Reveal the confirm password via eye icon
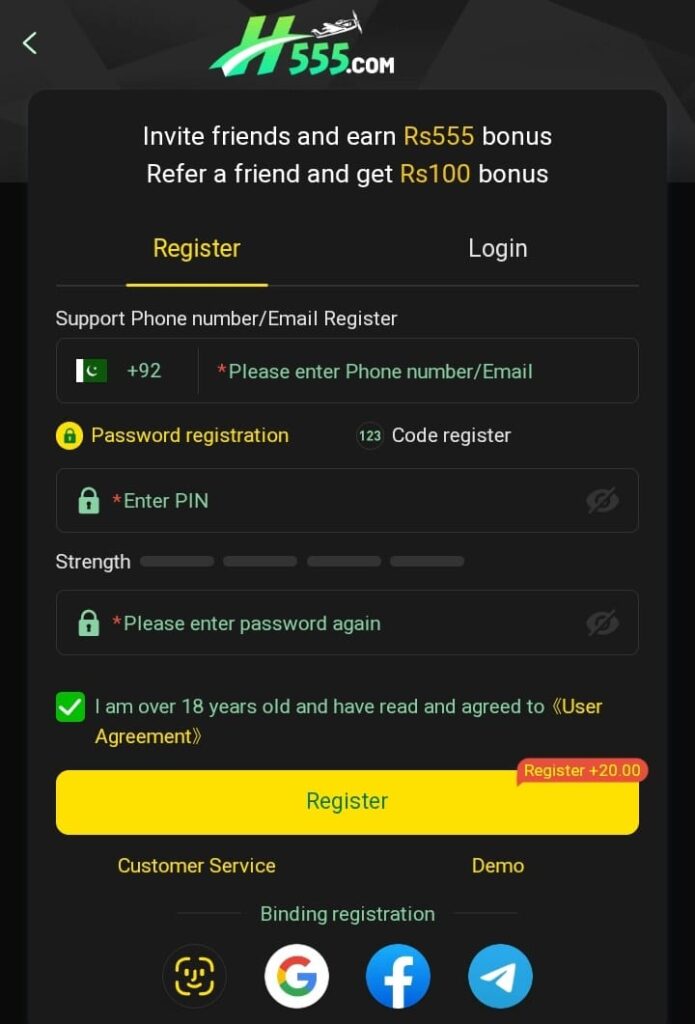 [602, 624]
